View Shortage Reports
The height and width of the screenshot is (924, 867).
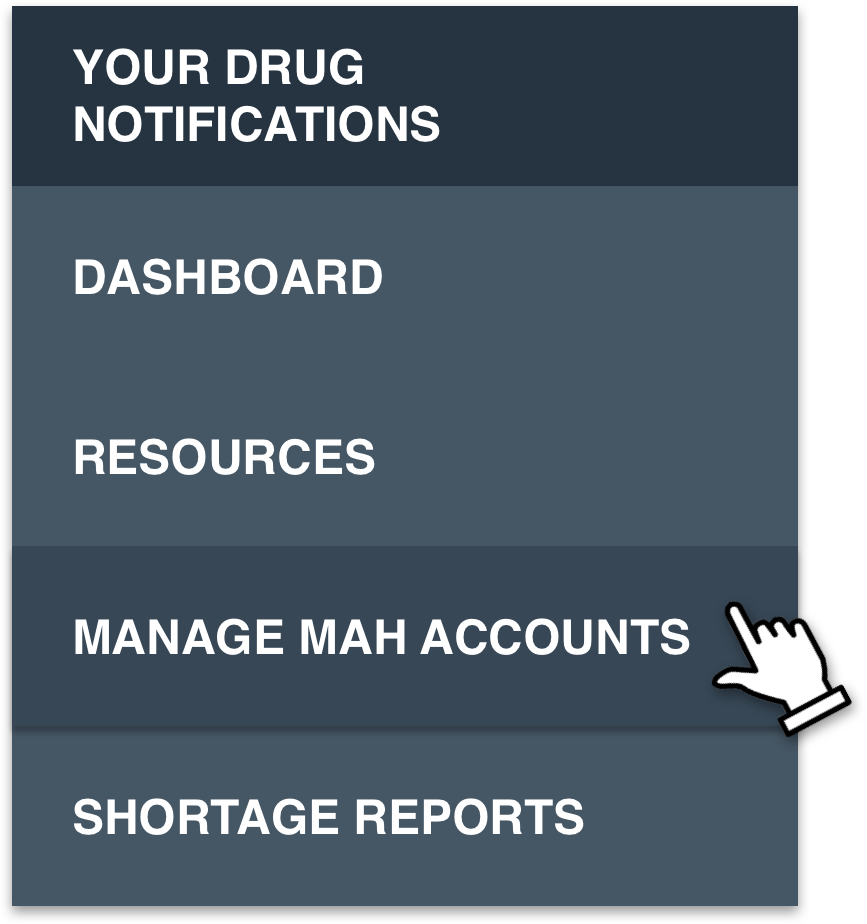tap(328, 817)
